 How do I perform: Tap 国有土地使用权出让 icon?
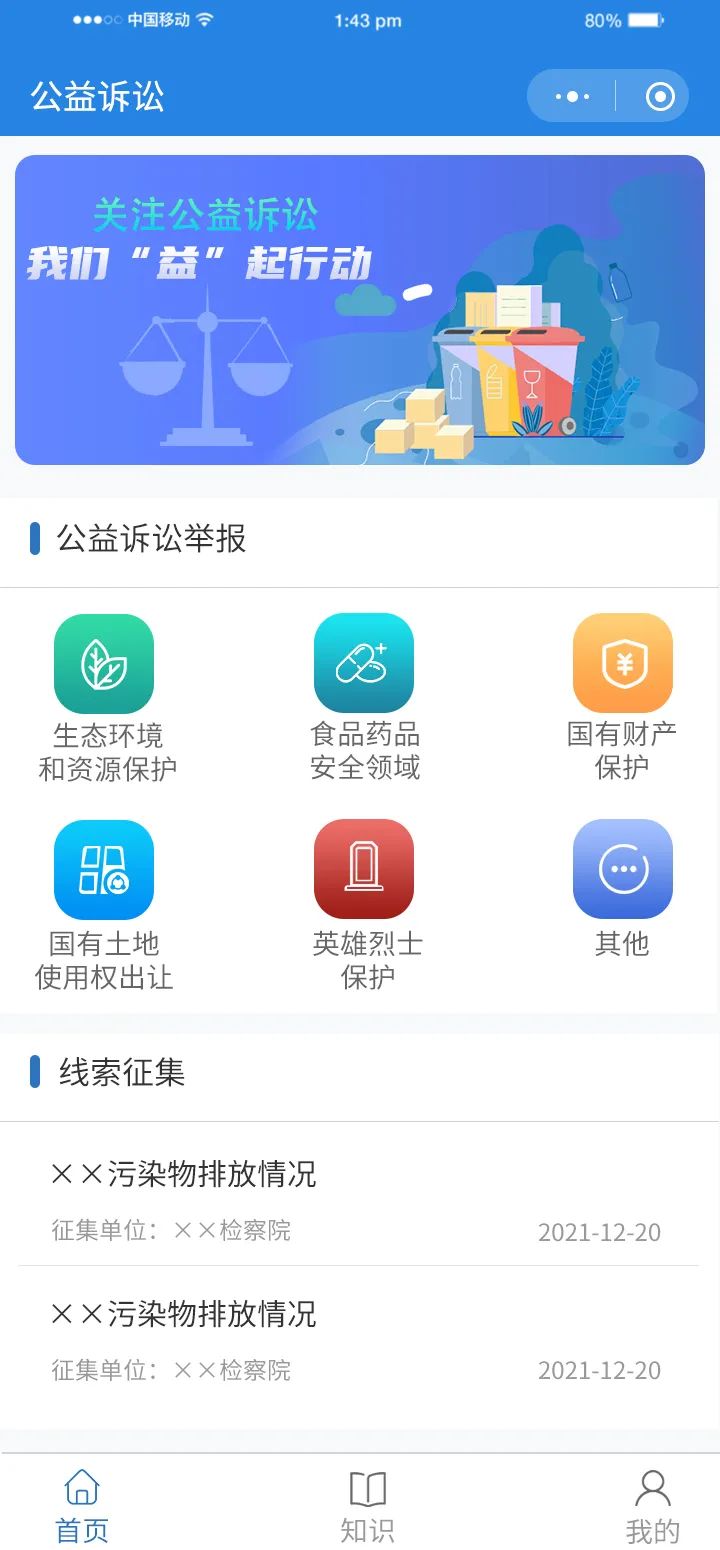click(104, 870)
